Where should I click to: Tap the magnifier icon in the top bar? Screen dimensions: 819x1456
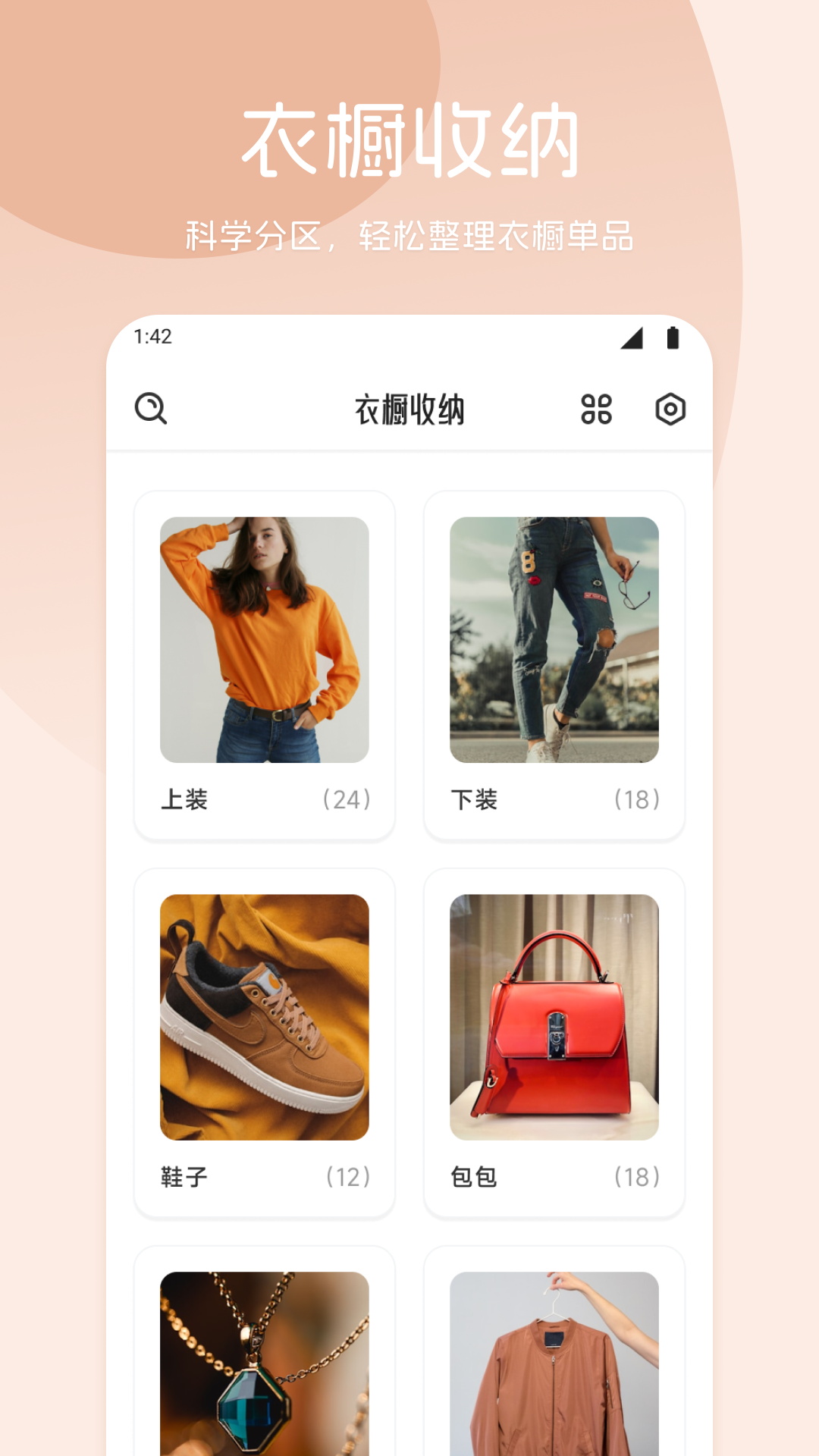pos(152,409)
